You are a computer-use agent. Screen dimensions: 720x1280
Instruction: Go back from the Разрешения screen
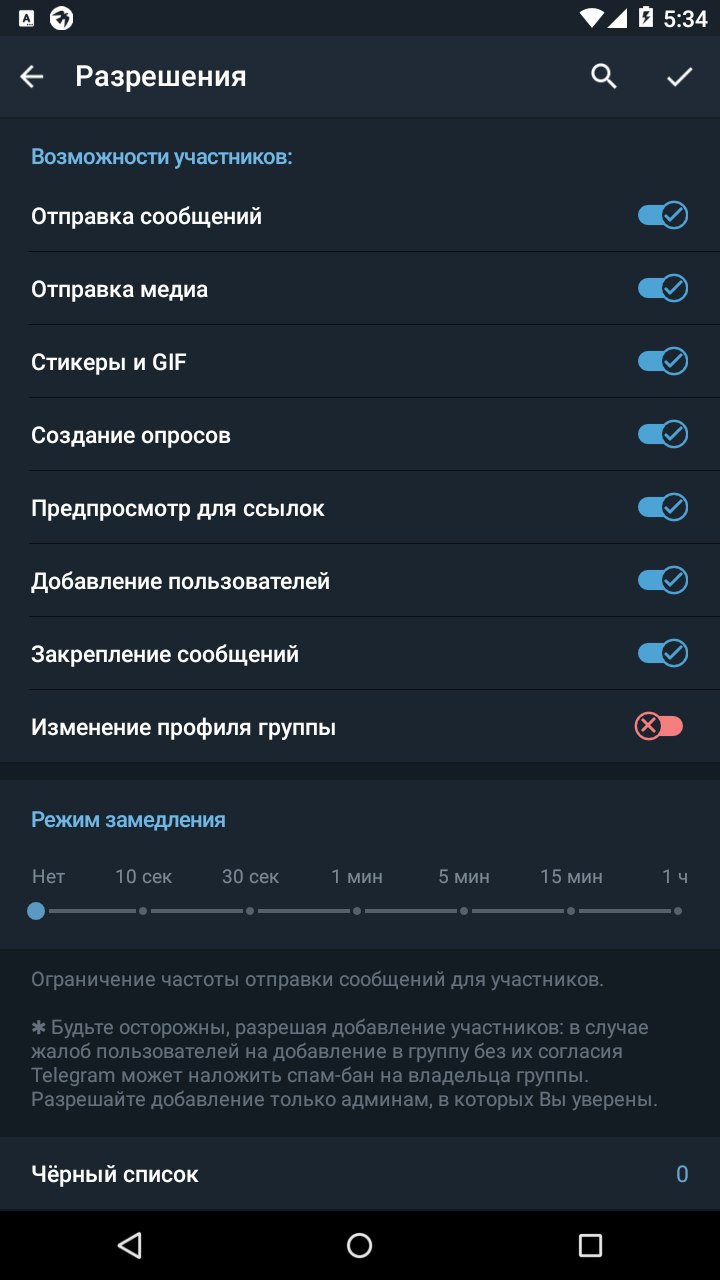(x=32, y=77)
